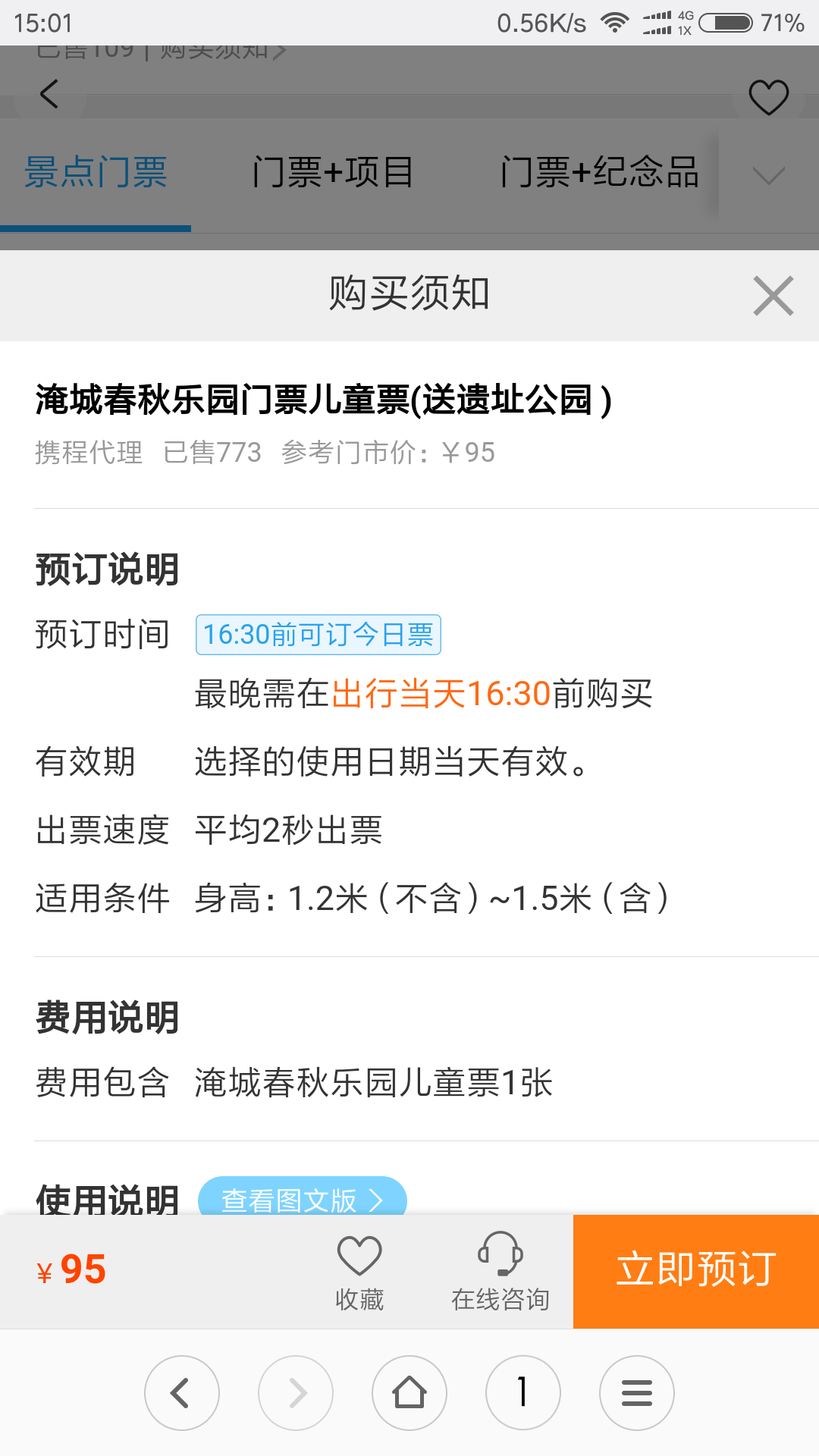The width and height of the screenshot is (819, 1456).
Task: Tap 立即预订 to book now
Action: tap(696, 1271)
